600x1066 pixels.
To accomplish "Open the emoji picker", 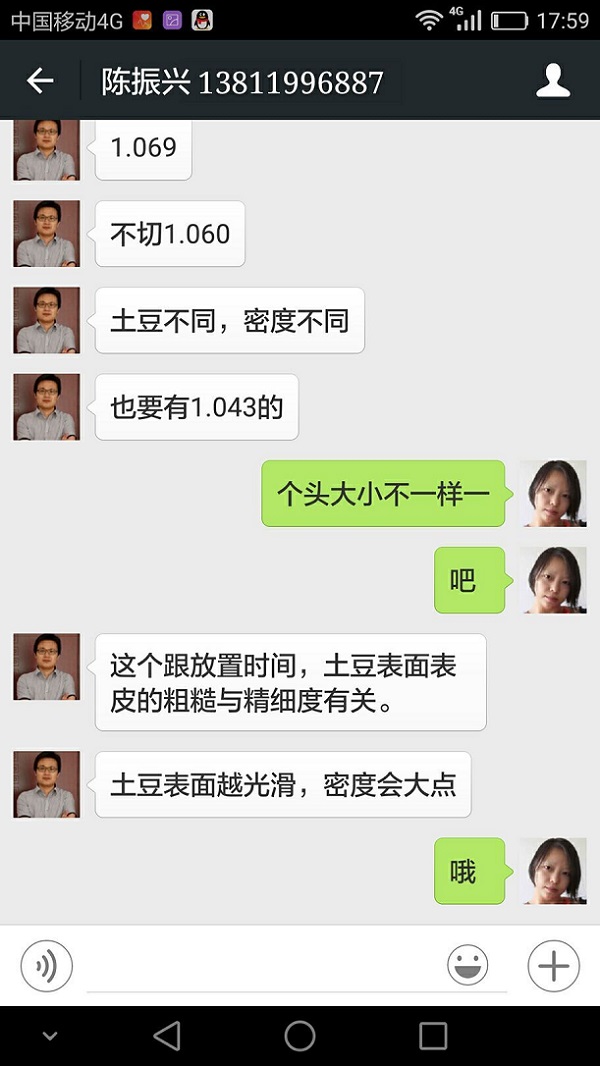I will pos(467,966).
